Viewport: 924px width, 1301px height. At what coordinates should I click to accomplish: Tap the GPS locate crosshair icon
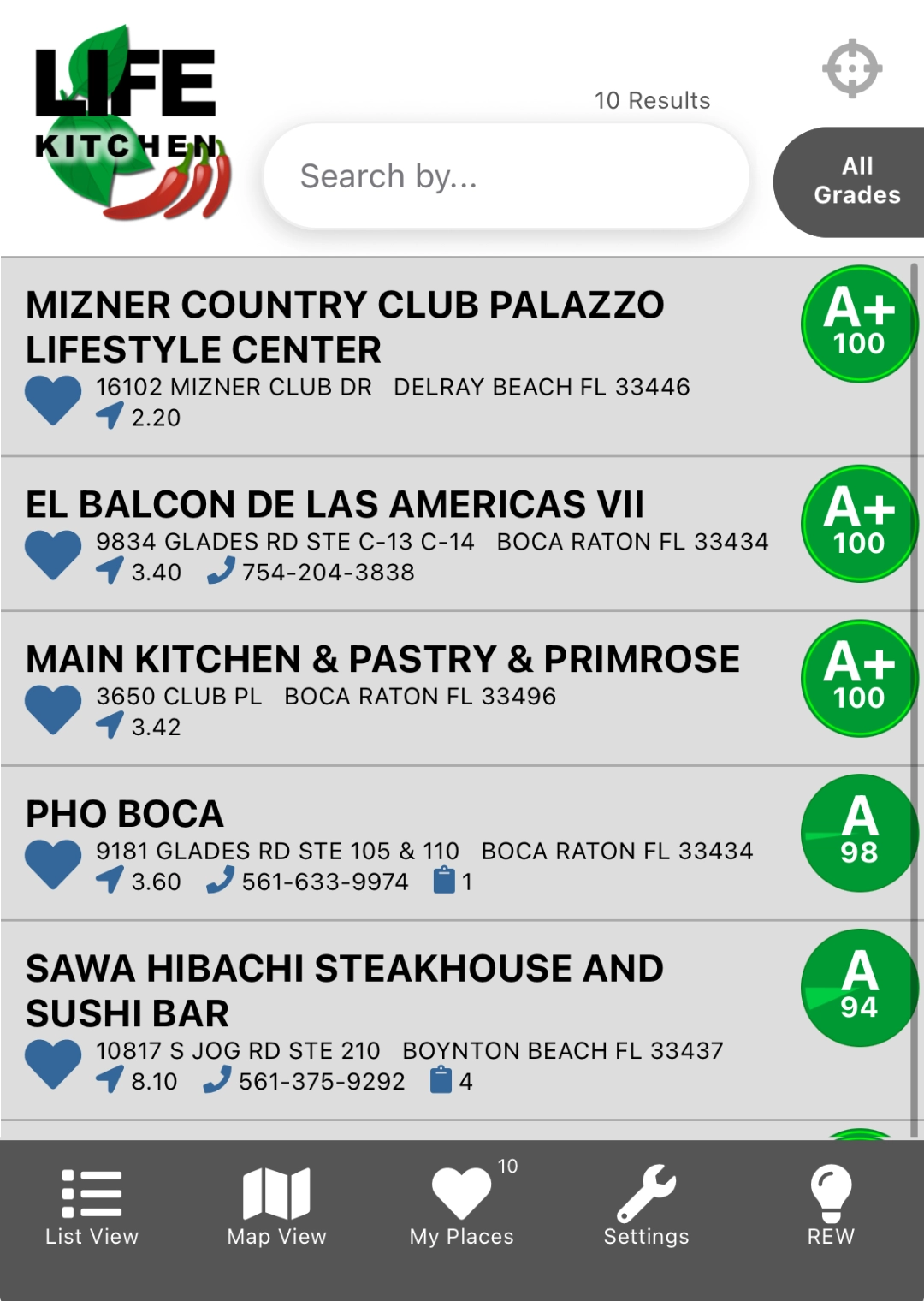coord(850,68)
